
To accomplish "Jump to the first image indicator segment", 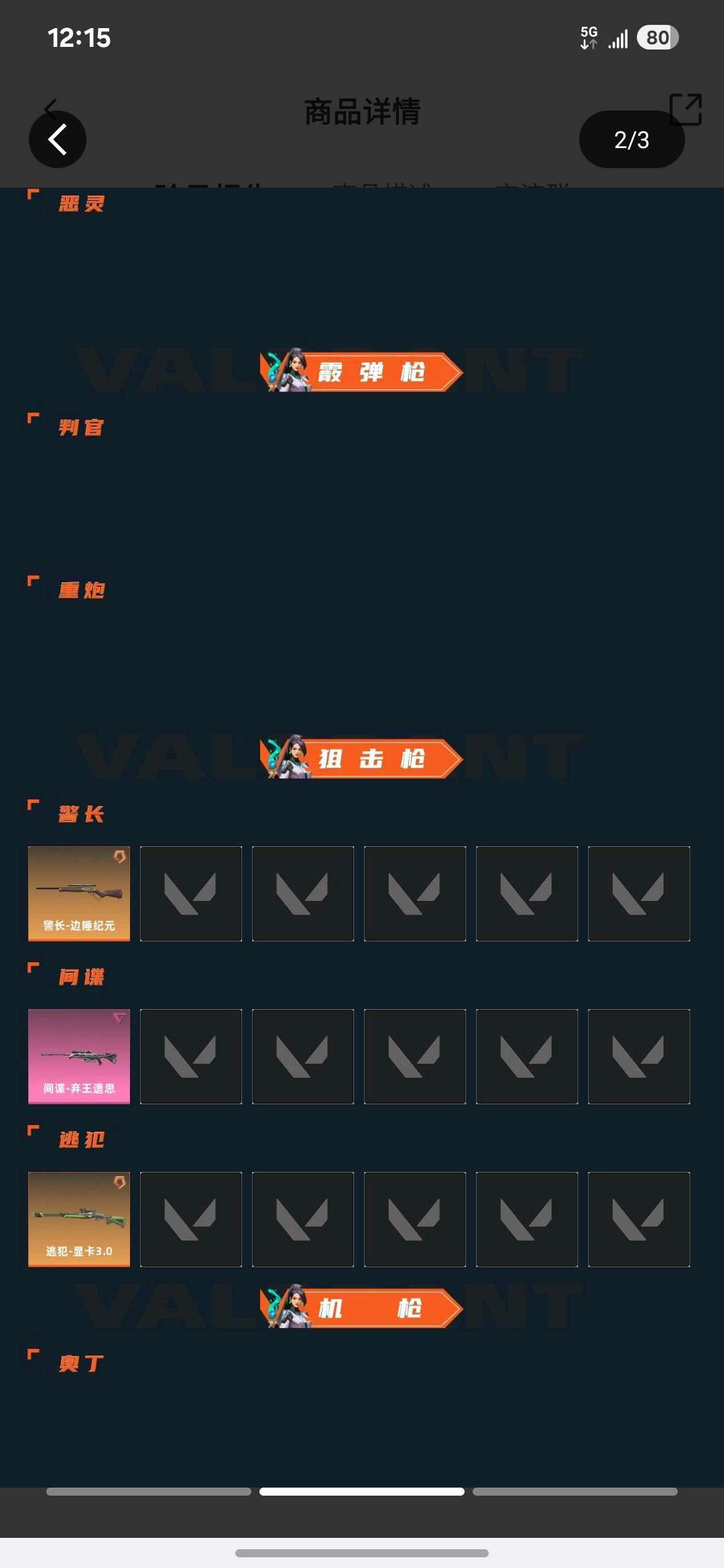I will pyautogui.click(x=149, y=1492).
